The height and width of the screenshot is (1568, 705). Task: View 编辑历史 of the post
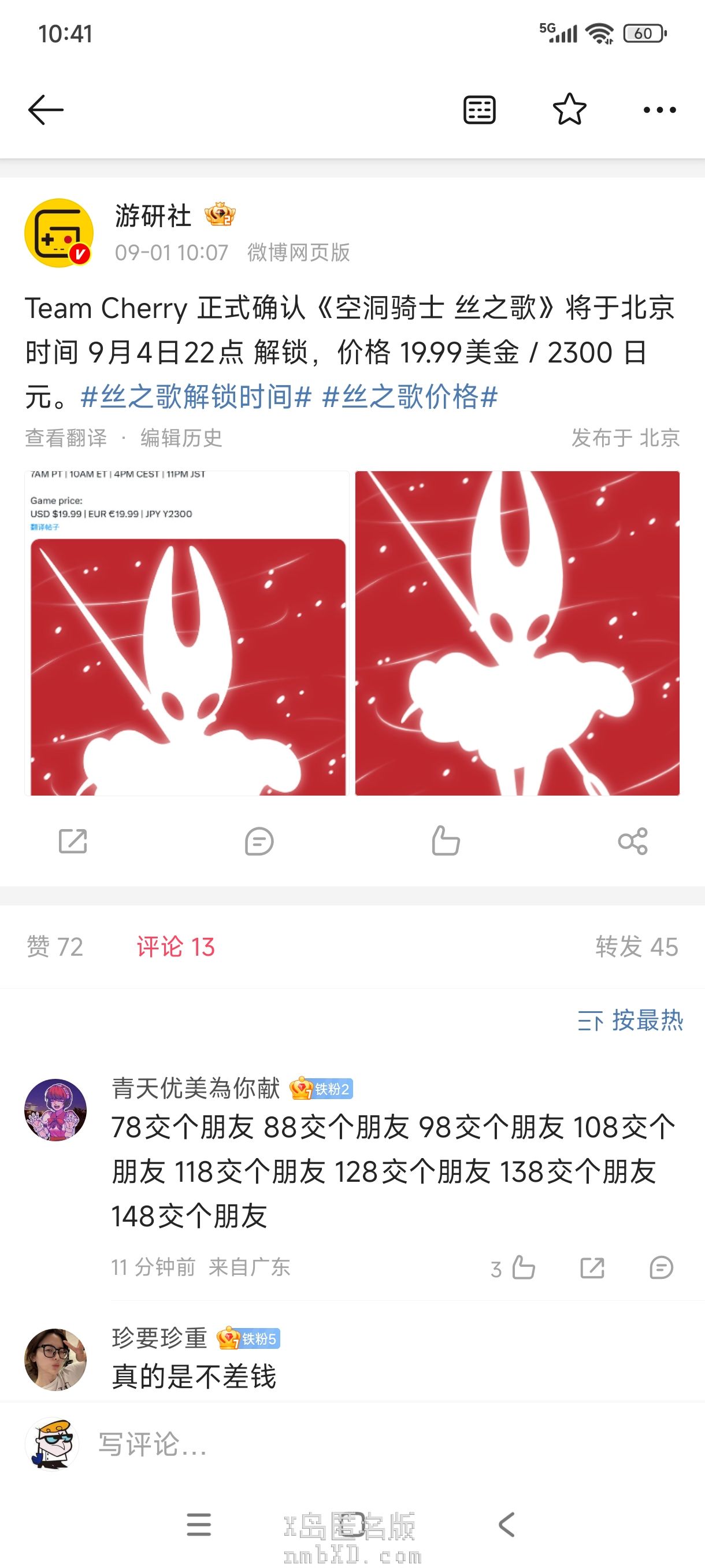tap(181, 438)
